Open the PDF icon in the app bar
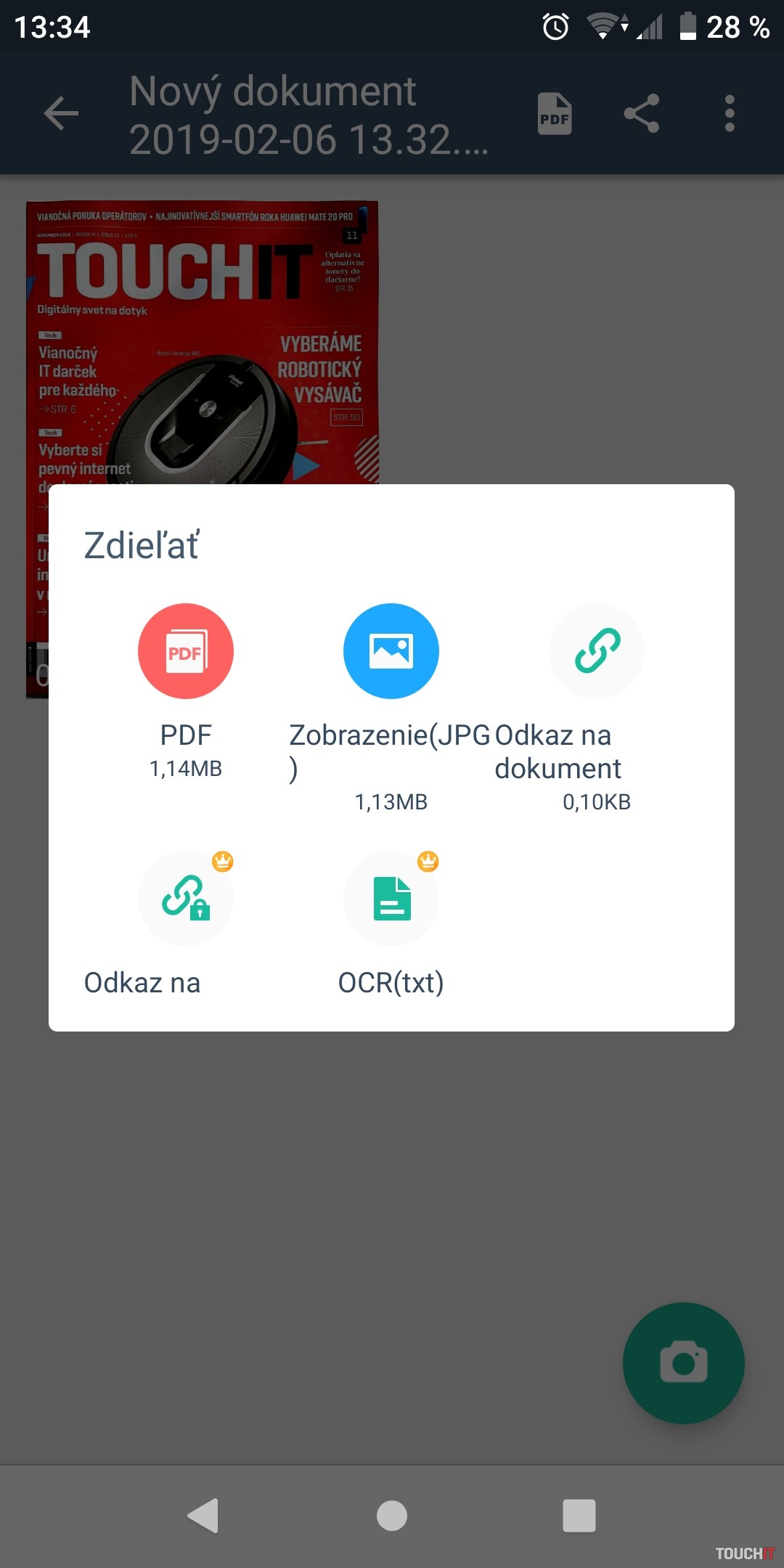The width and height of the screenshot is (784, 1568). [x=555, y=113]
